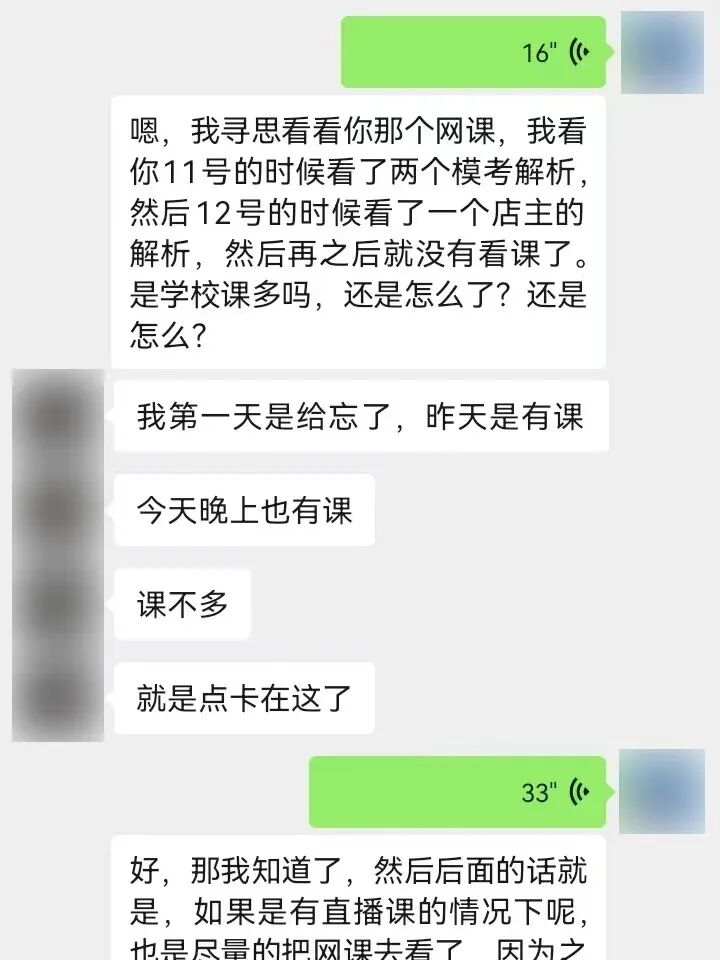Play the 33-second voice message
The height and width of the screenshot is (960, 720).
click(x=457, y=792)
